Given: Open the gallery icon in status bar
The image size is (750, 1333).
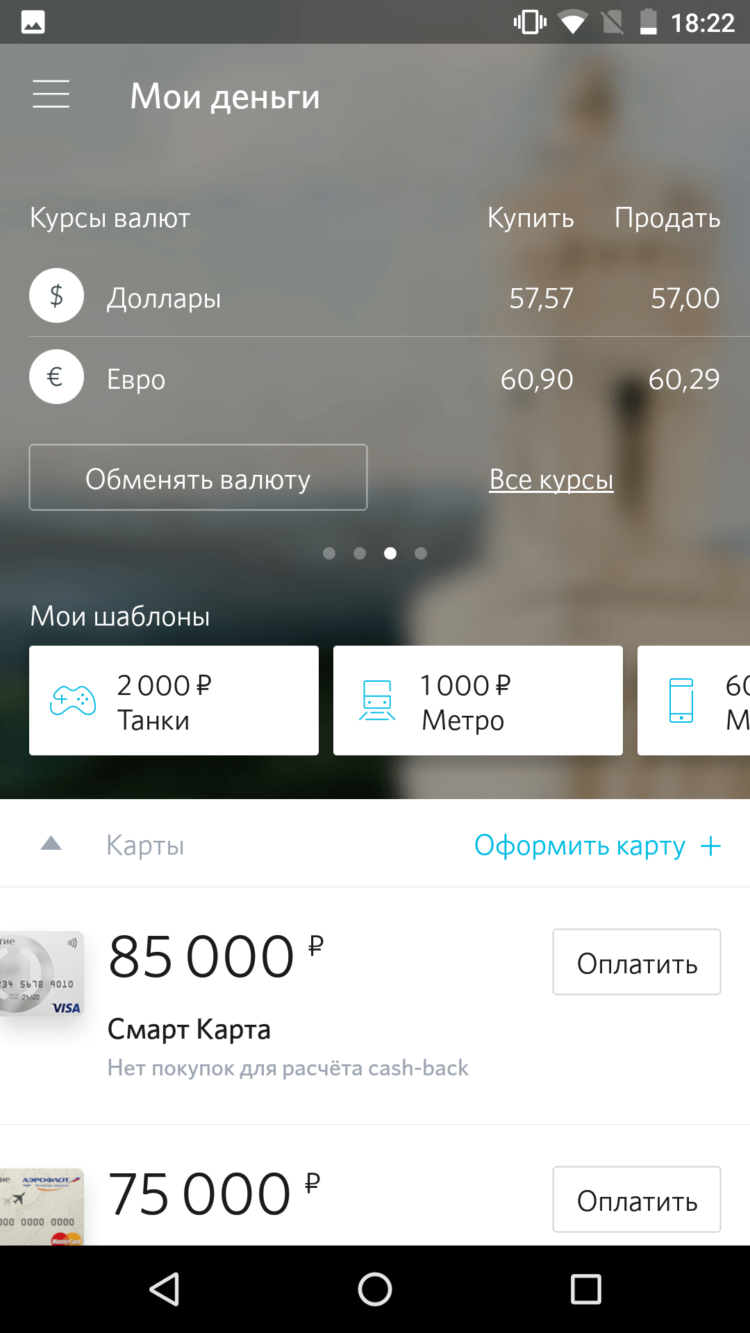Looking at the screenshot, I should point(32,21).
